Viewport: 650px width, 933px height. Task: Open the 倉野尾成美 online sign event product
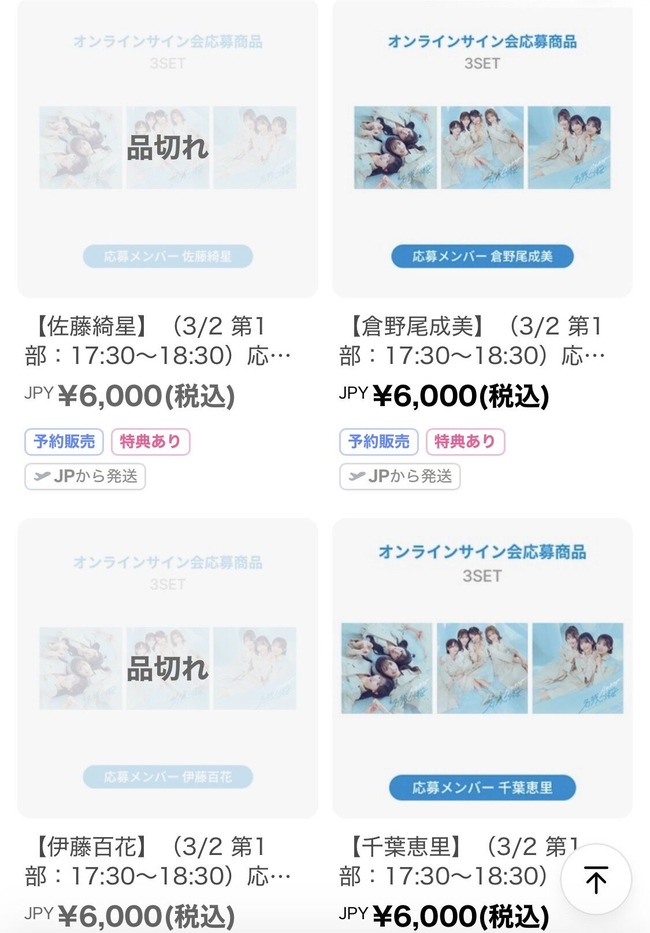482,148
